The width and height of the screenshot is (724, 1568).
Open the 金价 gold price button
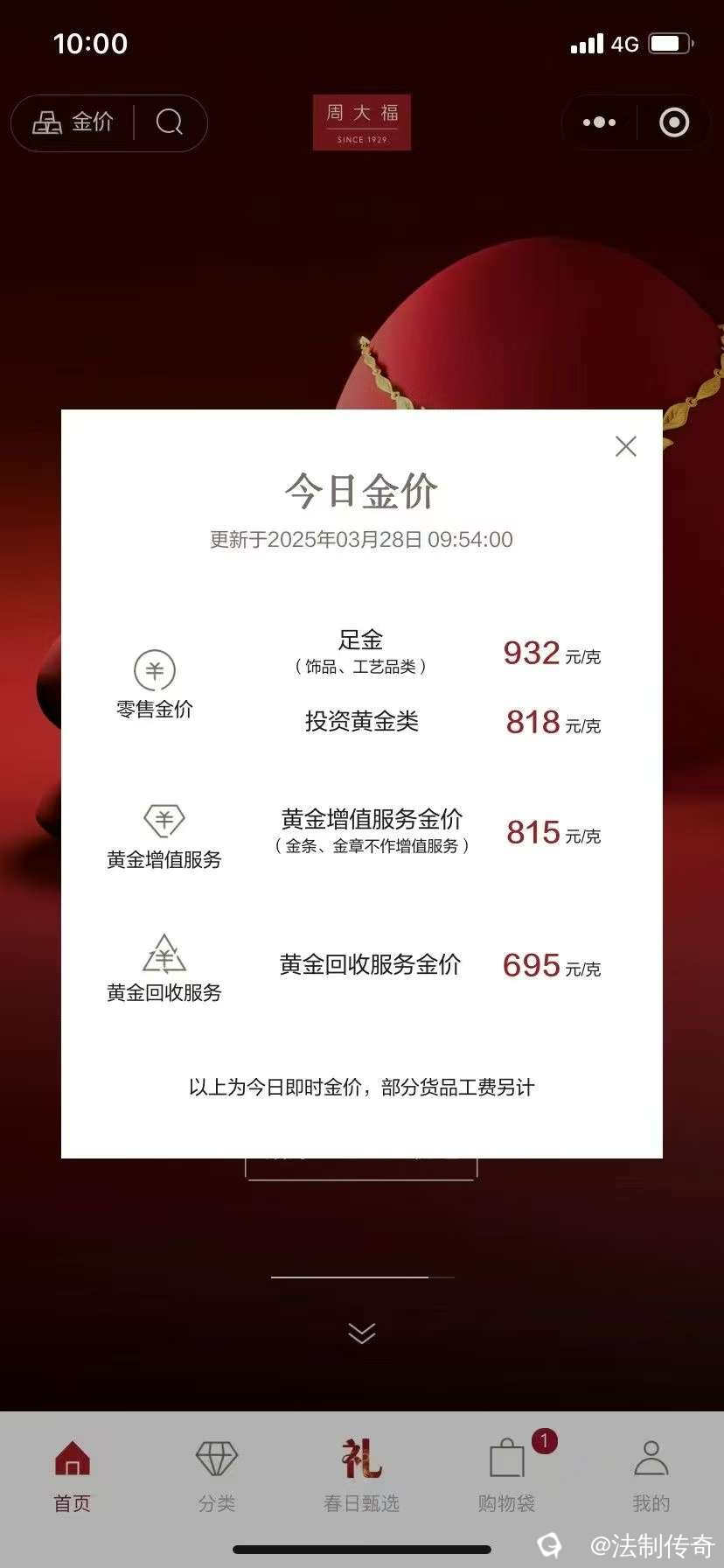pyautogui.click(x=73, y=122)
